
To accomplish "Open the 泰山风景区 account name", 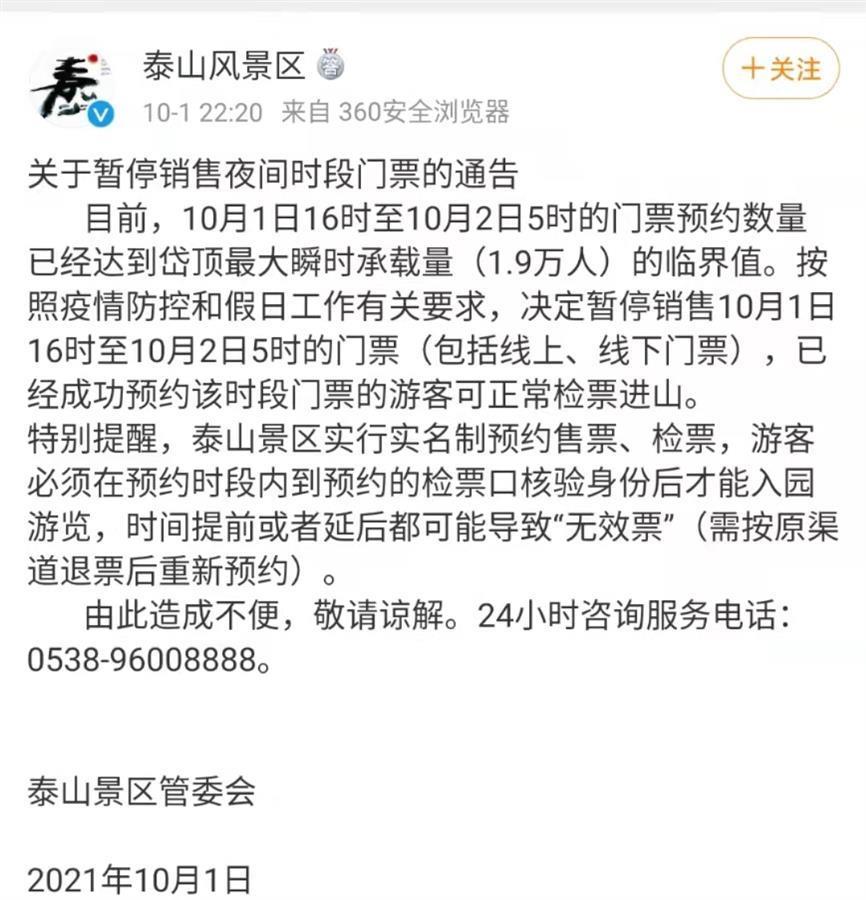I will click(x=223, y=66).
